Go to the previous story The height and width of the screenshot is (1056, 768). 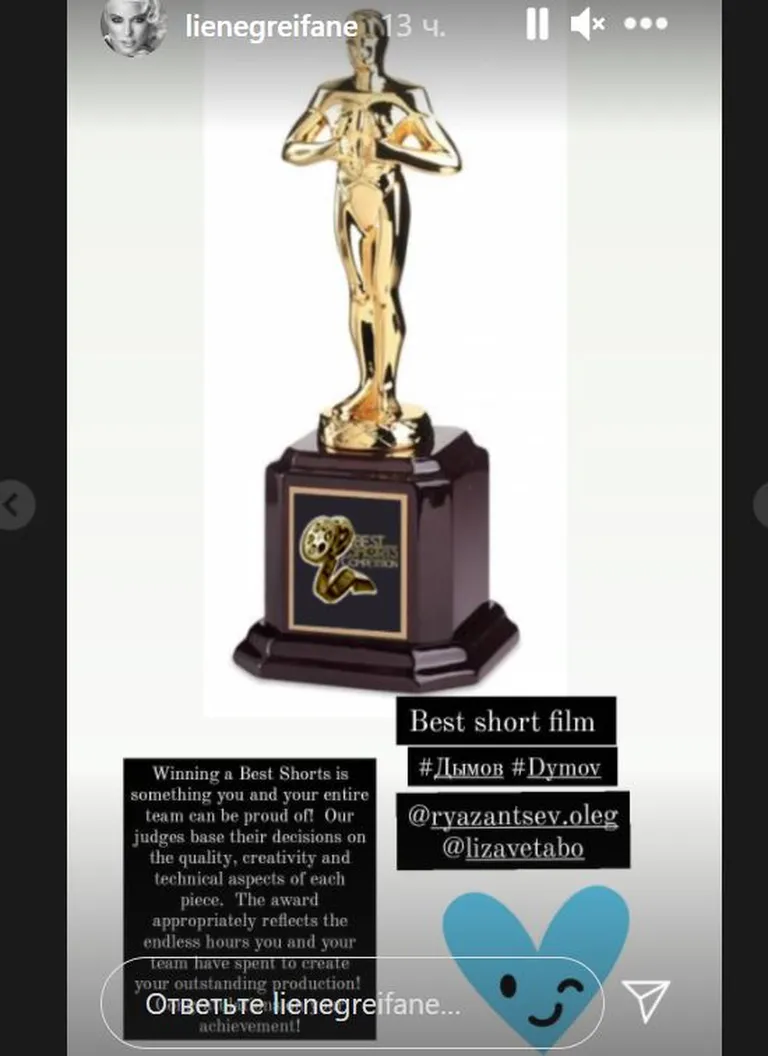[14, 506]
